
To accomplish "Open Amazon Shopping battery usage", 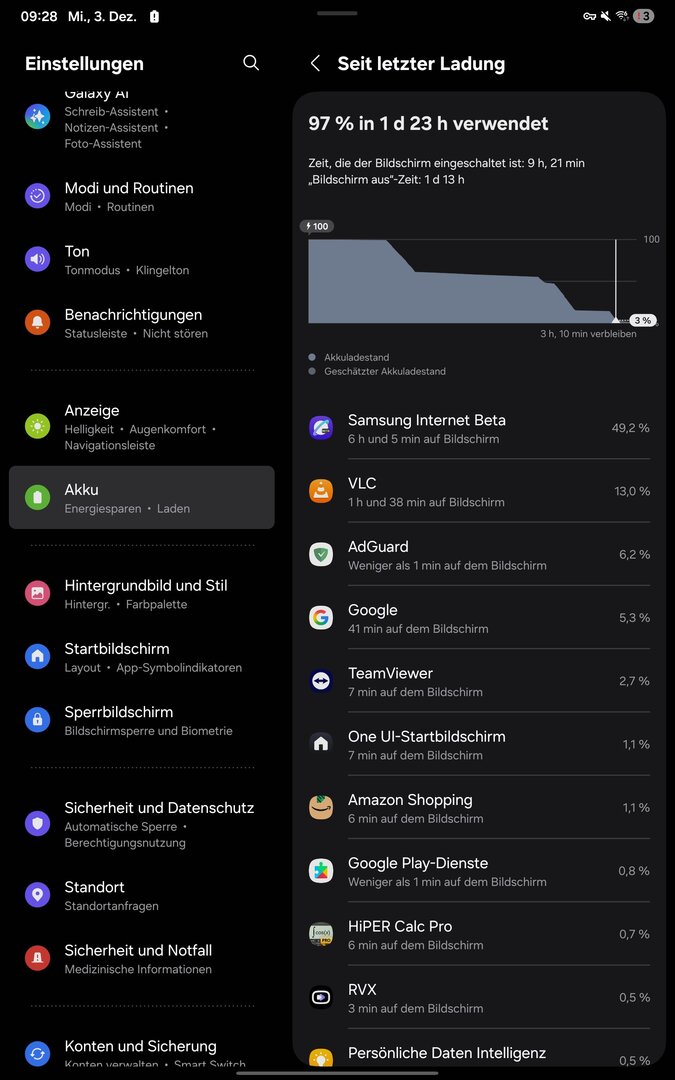I will click(x=479, y=808).
